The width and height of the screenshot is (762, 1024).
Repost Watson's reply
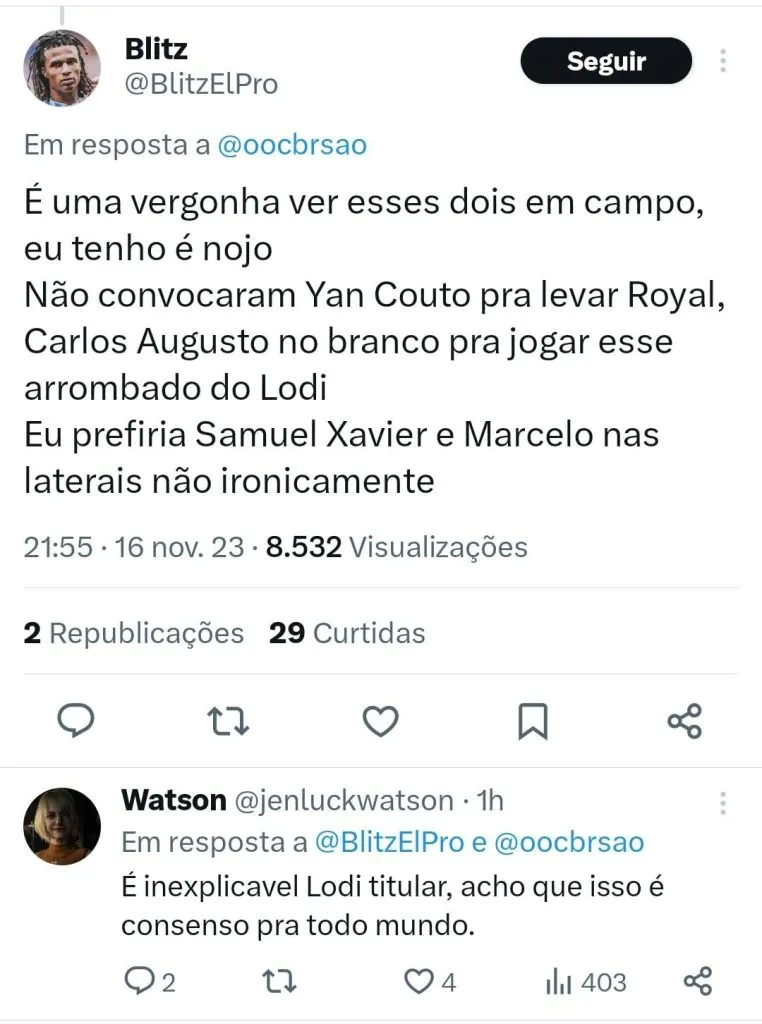point(278,982)
